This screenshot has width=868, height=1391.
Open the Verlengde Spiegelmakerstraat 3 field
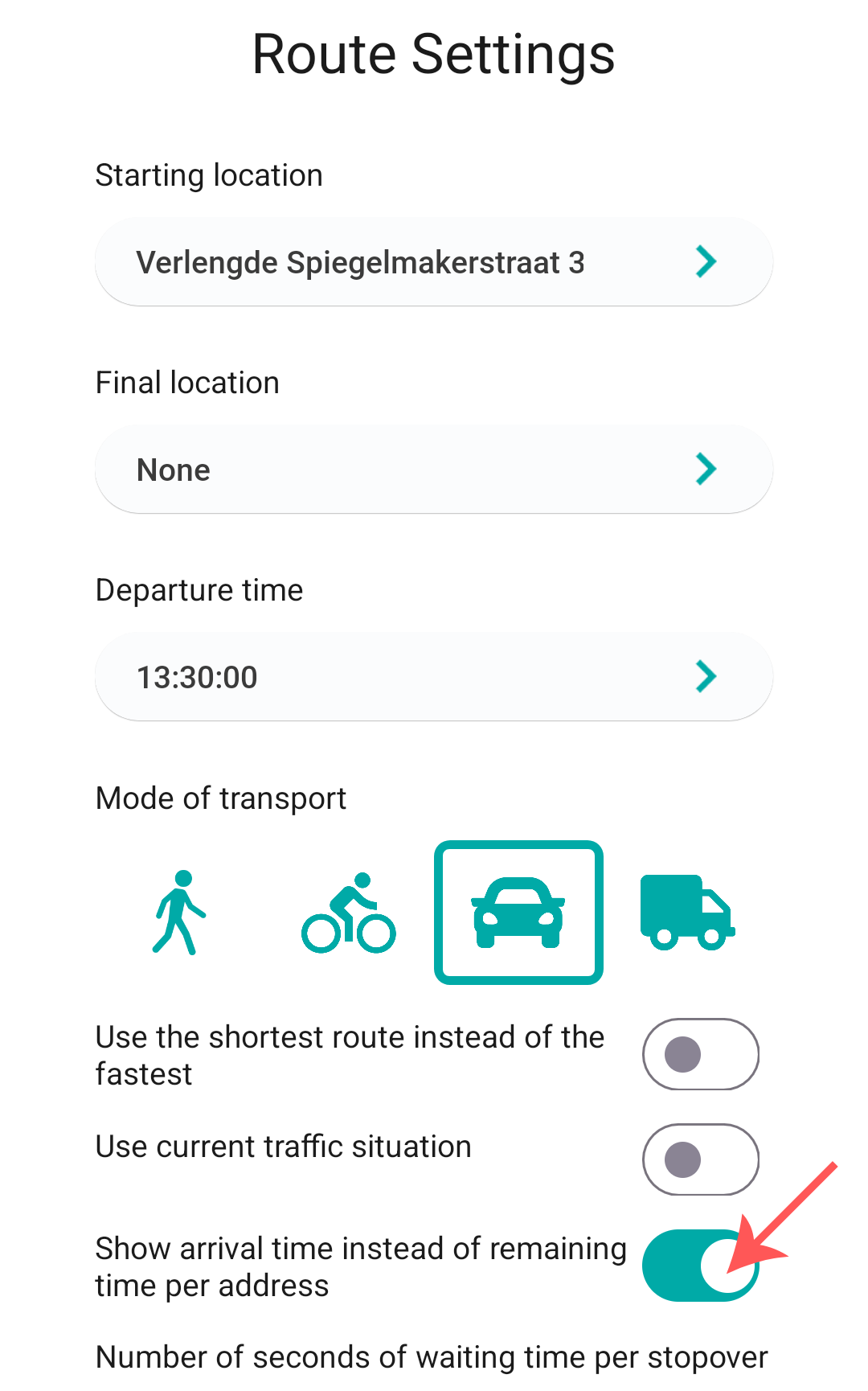pos(362,261)
